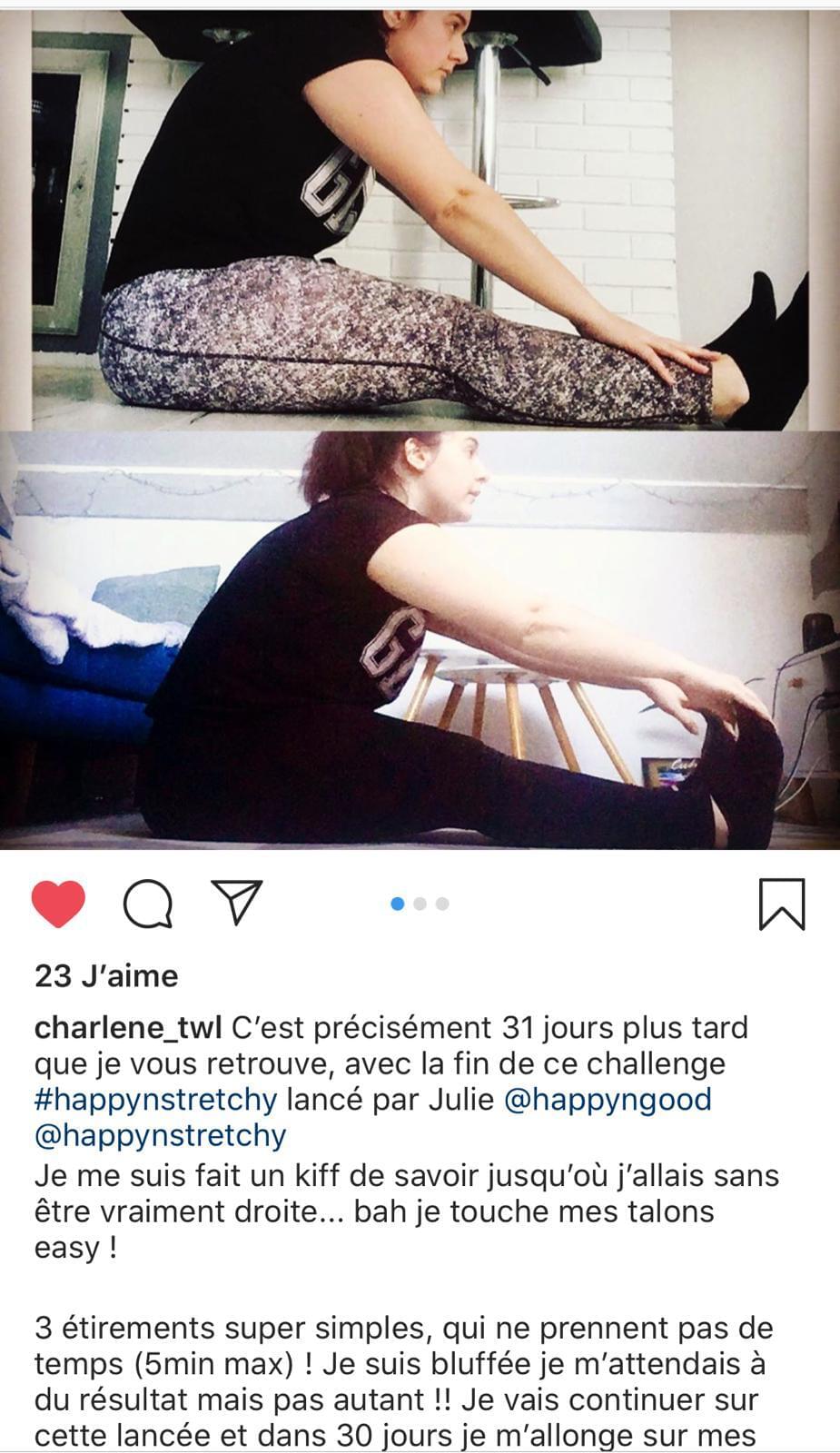This screenshot has width=840, height=1453.
Task: Visit the @happyngood profile mention
Action: 607,1100
